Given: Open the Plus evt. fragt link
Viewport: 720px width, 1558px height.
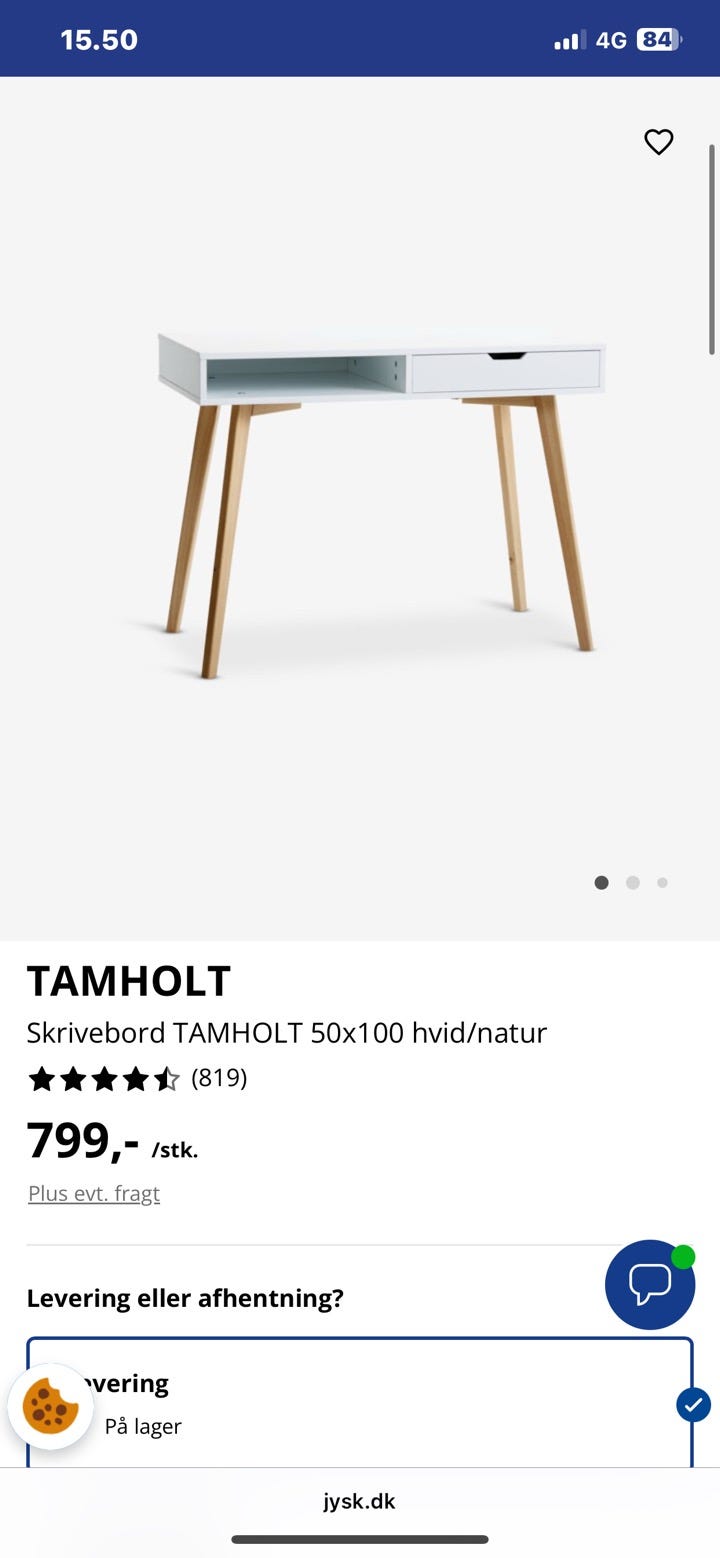Looking at the screenshot, I should pyautogui.click(x=93, y=1193).
